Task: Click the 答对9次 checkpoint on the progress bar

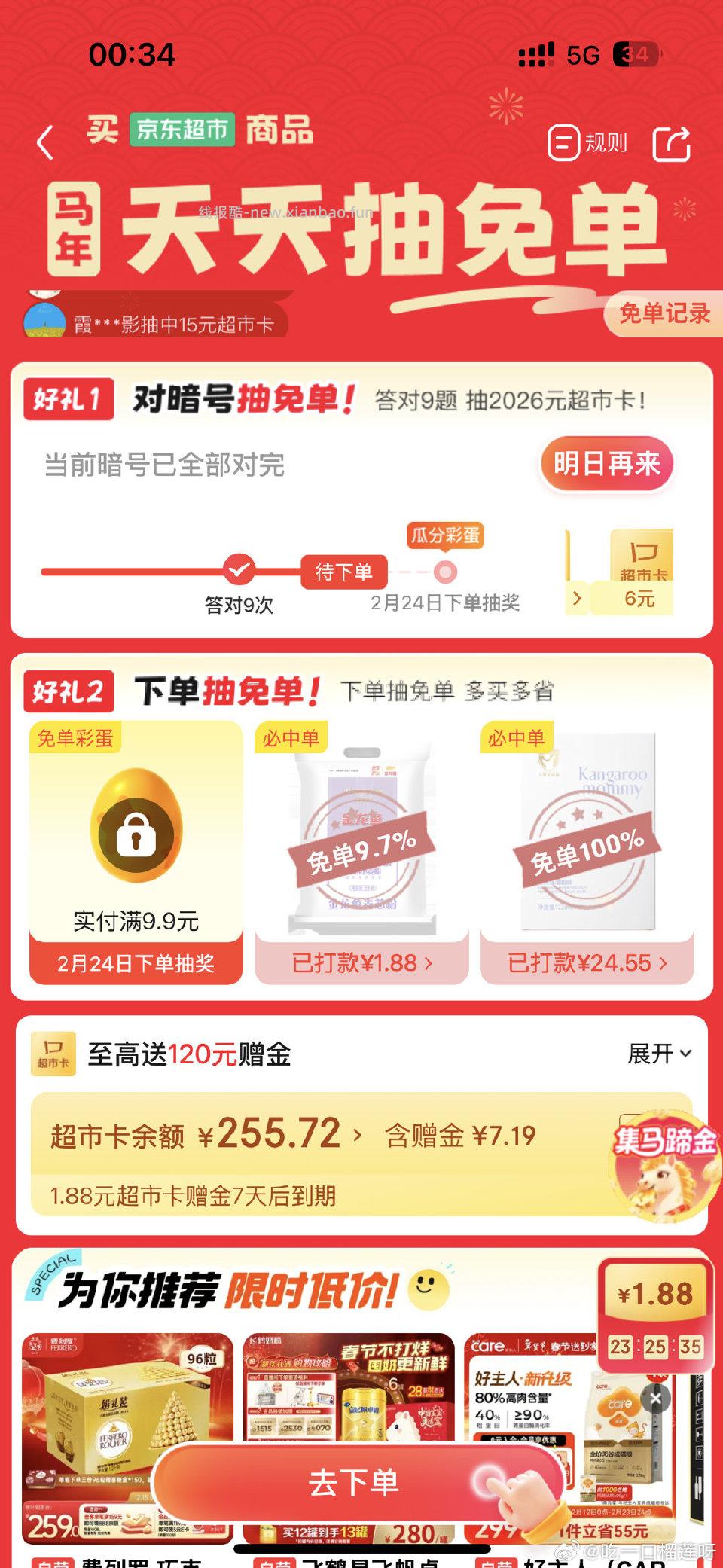Action: (x=238, y=570)
